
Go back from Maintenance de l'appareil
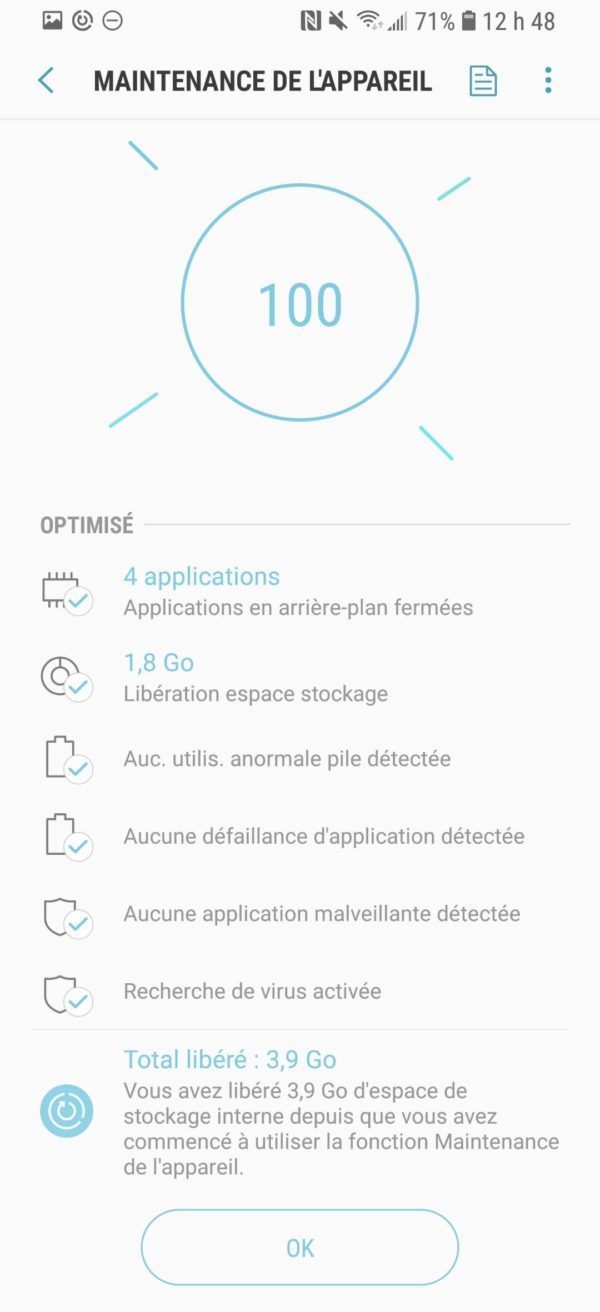46,81
